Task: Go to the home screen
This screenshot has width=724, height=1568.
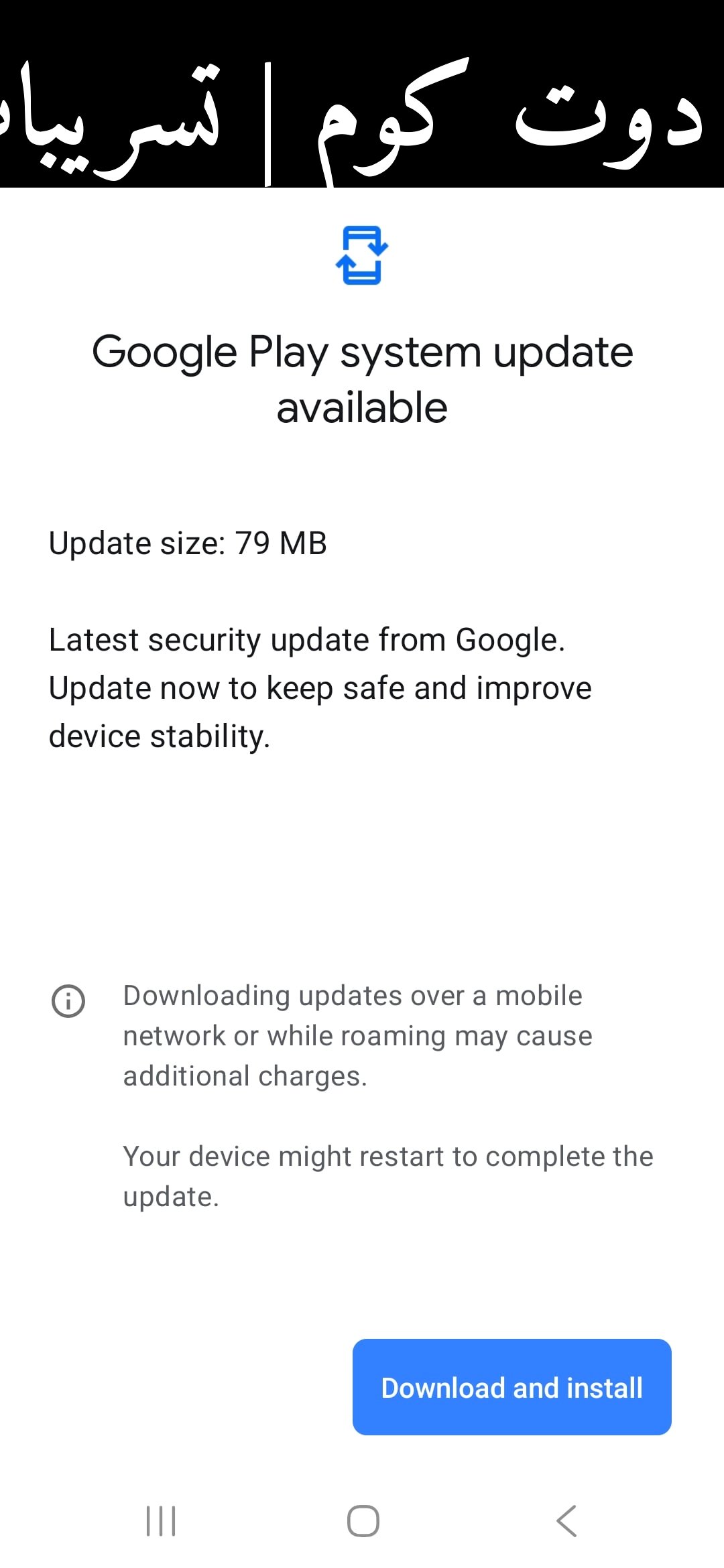Action: 363,1520
